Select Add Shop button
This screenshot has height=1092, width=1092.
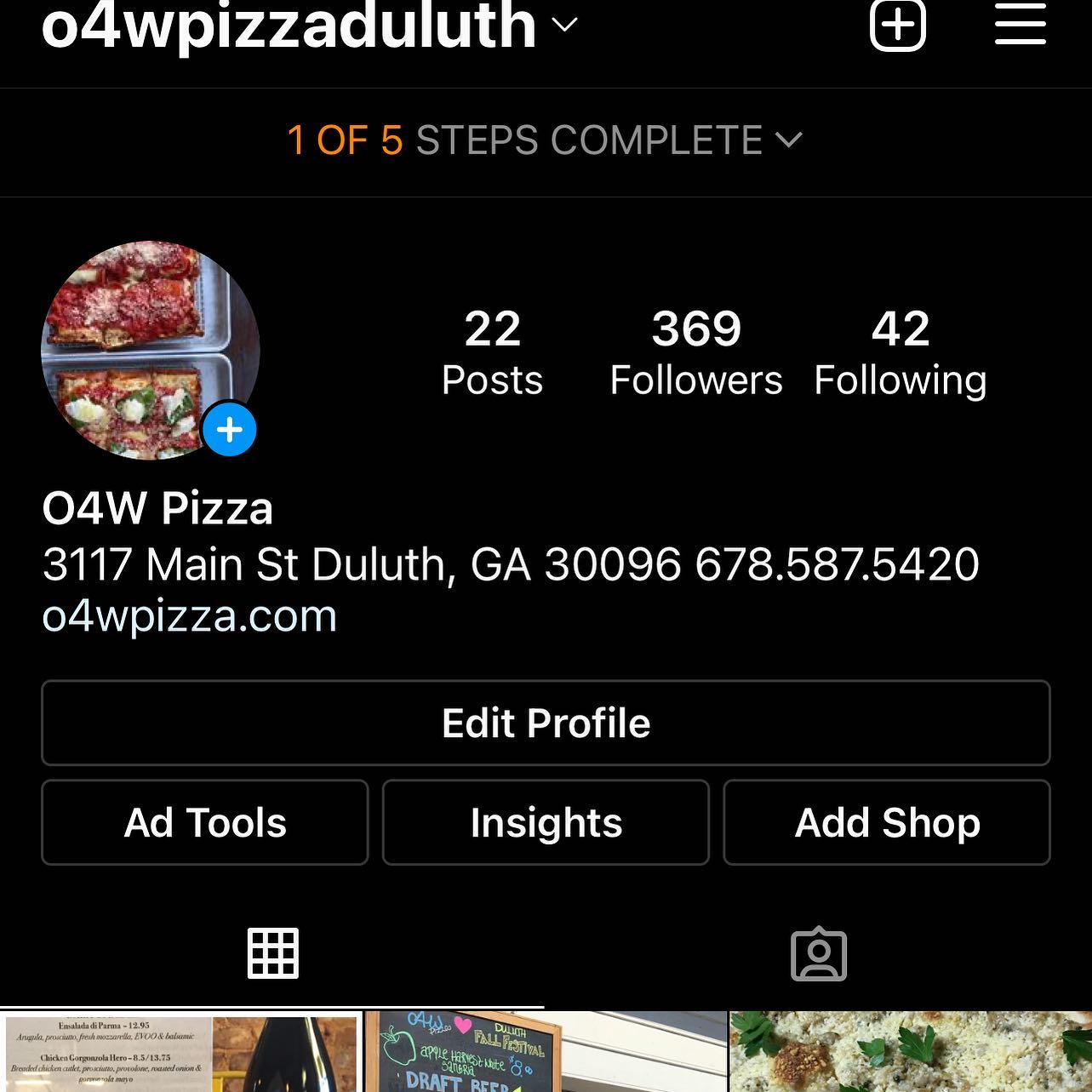[x=887, y=822]
